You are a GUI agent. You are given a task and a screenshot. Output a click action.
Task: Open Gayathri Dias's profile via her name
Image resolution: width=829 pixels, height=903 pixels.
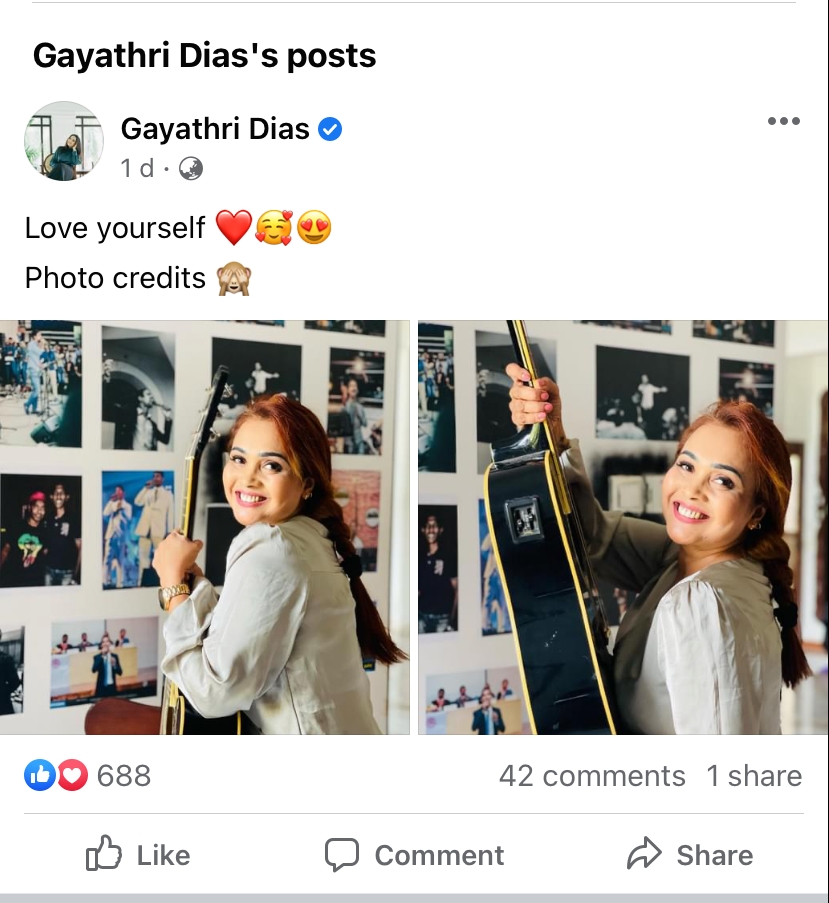pos(215,129)
